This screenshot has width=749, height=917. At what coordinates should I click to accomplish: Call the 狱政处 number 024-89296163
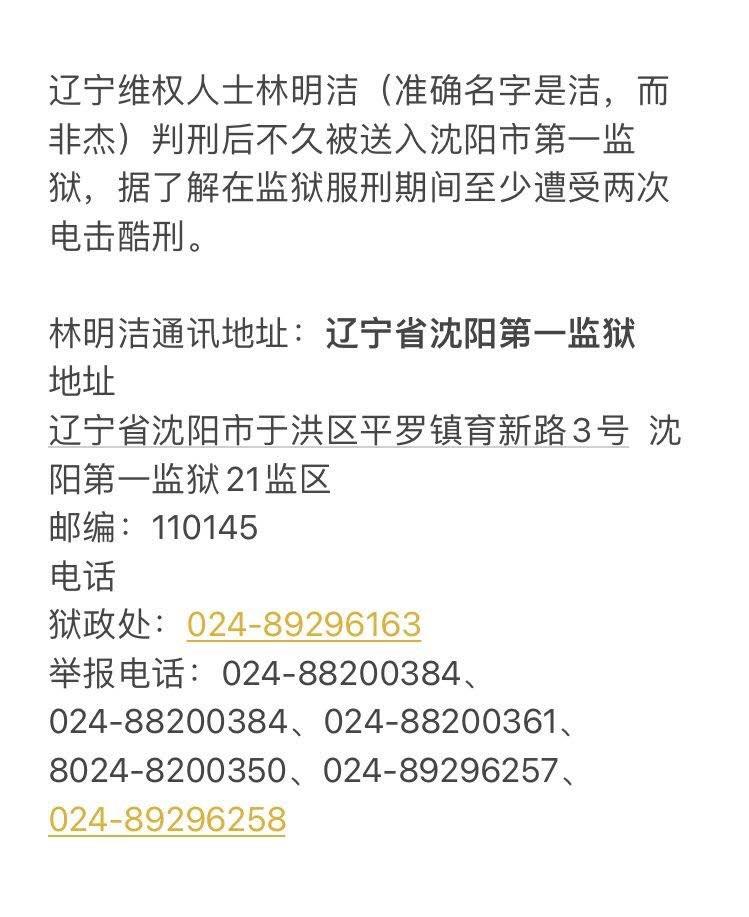[x=303, y=625]
